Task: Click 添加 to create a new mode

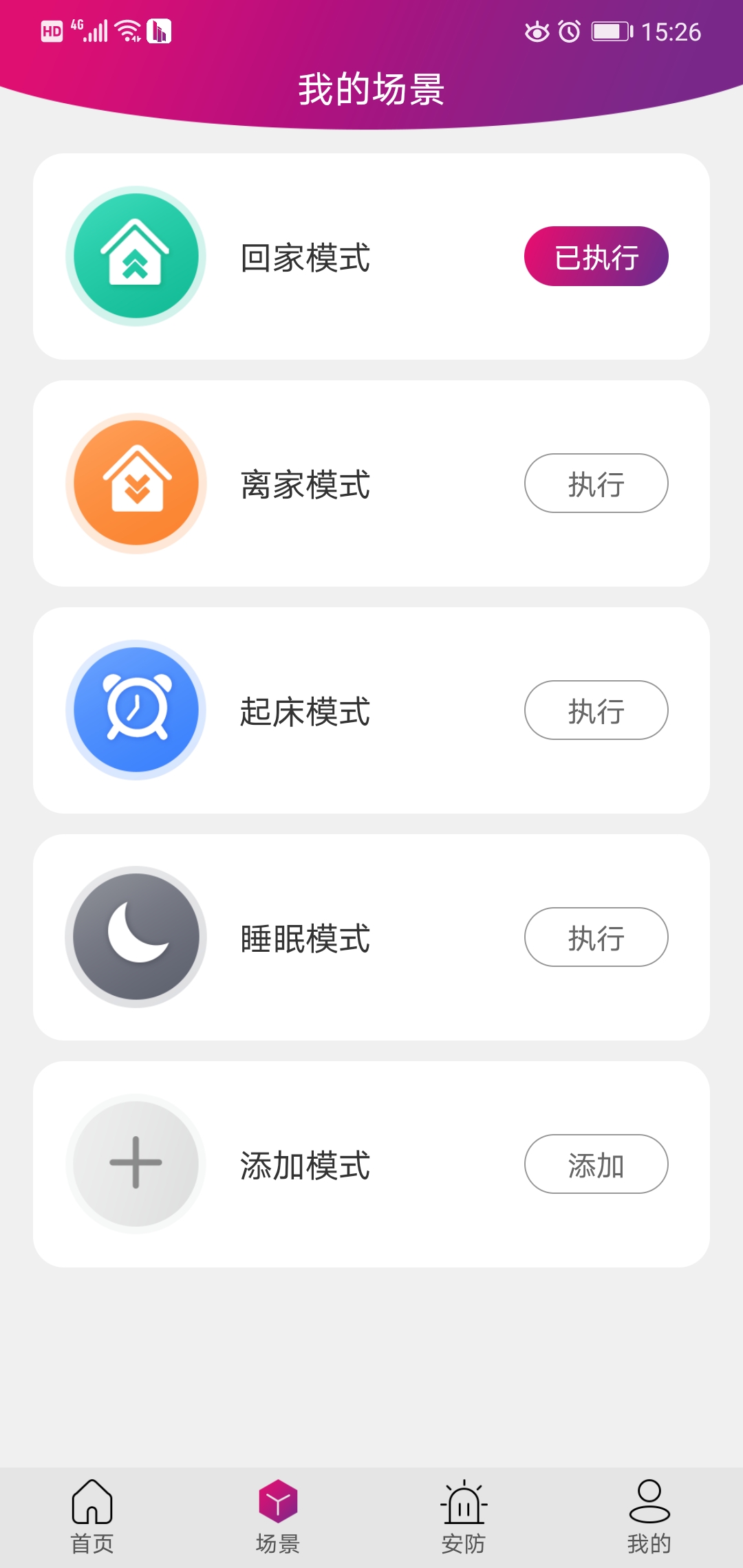Action: pyautogui.click(x=596, y=1164)
